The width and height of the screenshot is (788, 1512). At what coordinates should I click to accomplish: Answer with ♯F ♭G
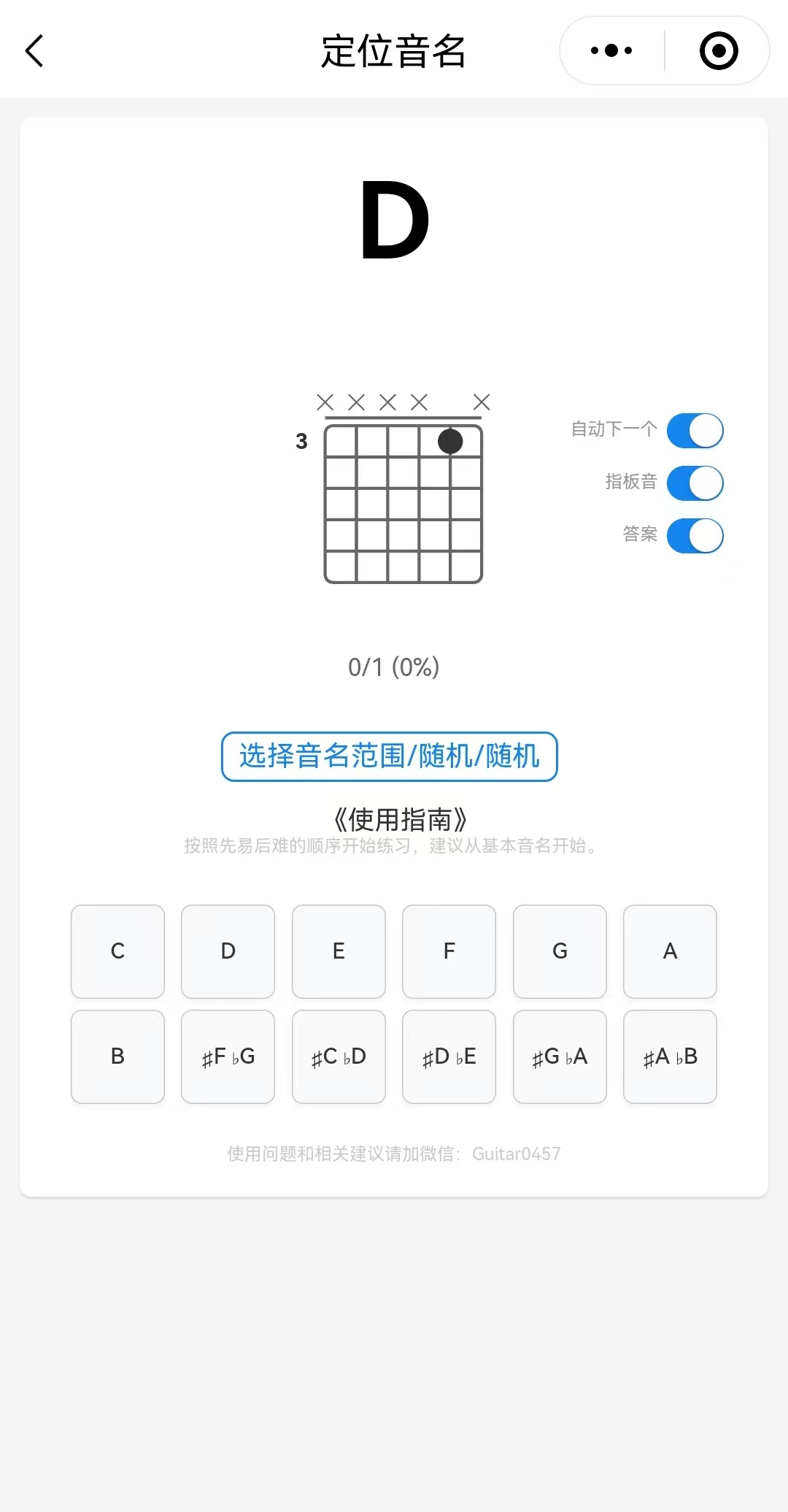228,1056
